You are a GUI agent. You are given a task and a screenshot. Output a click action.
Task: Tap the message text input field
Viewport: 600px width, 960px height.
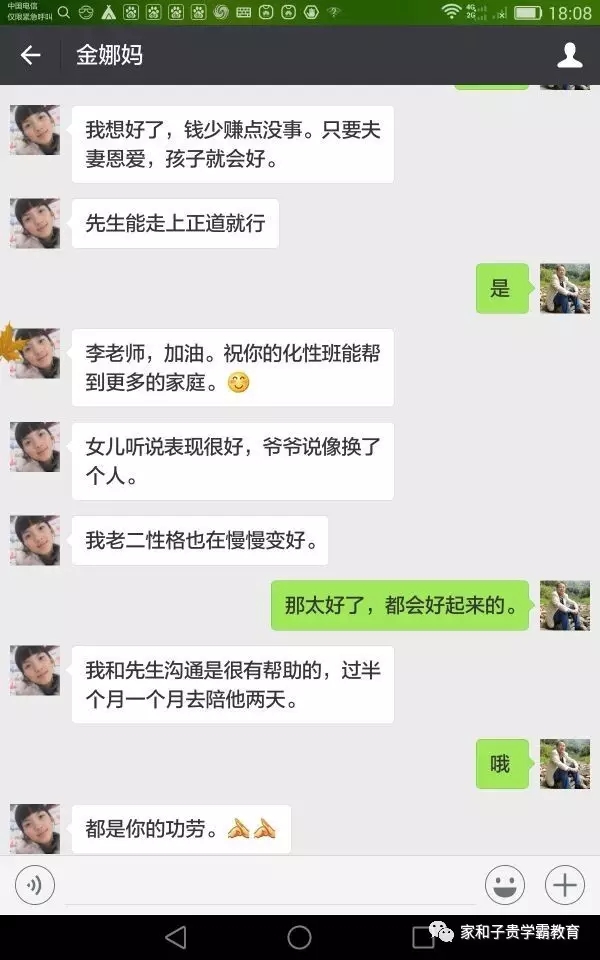point(270,886)
